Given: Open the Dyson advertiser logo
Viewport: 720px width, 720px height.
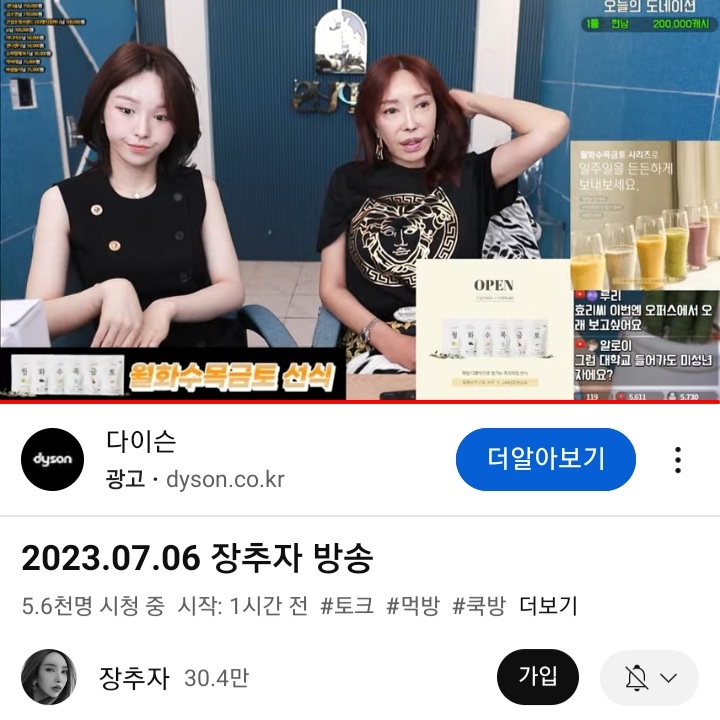Looking at the screenshot, I should (x=52, y=460).
